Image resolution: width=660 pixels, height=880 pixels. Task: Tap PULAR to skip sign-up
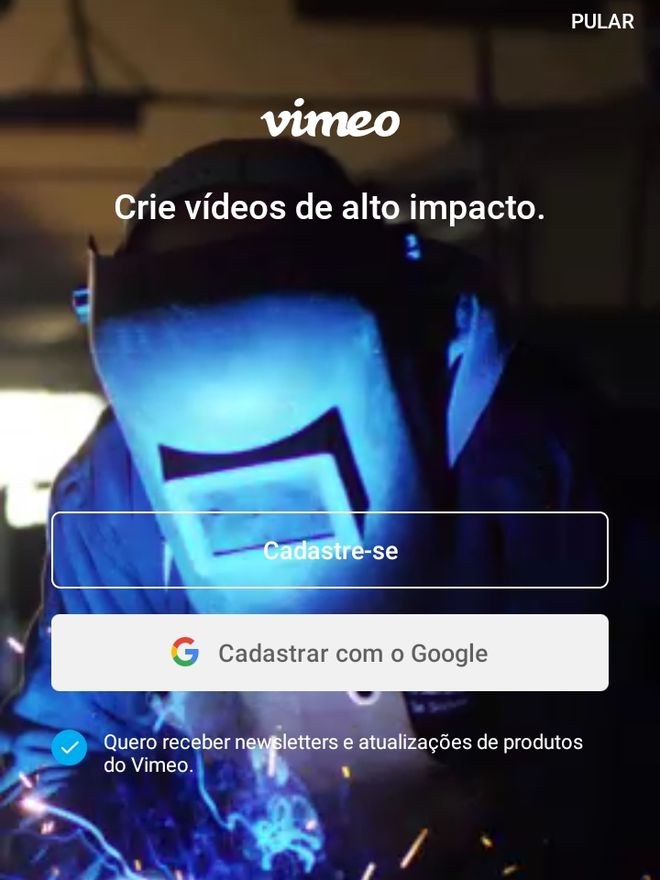(x=602, y=22)
